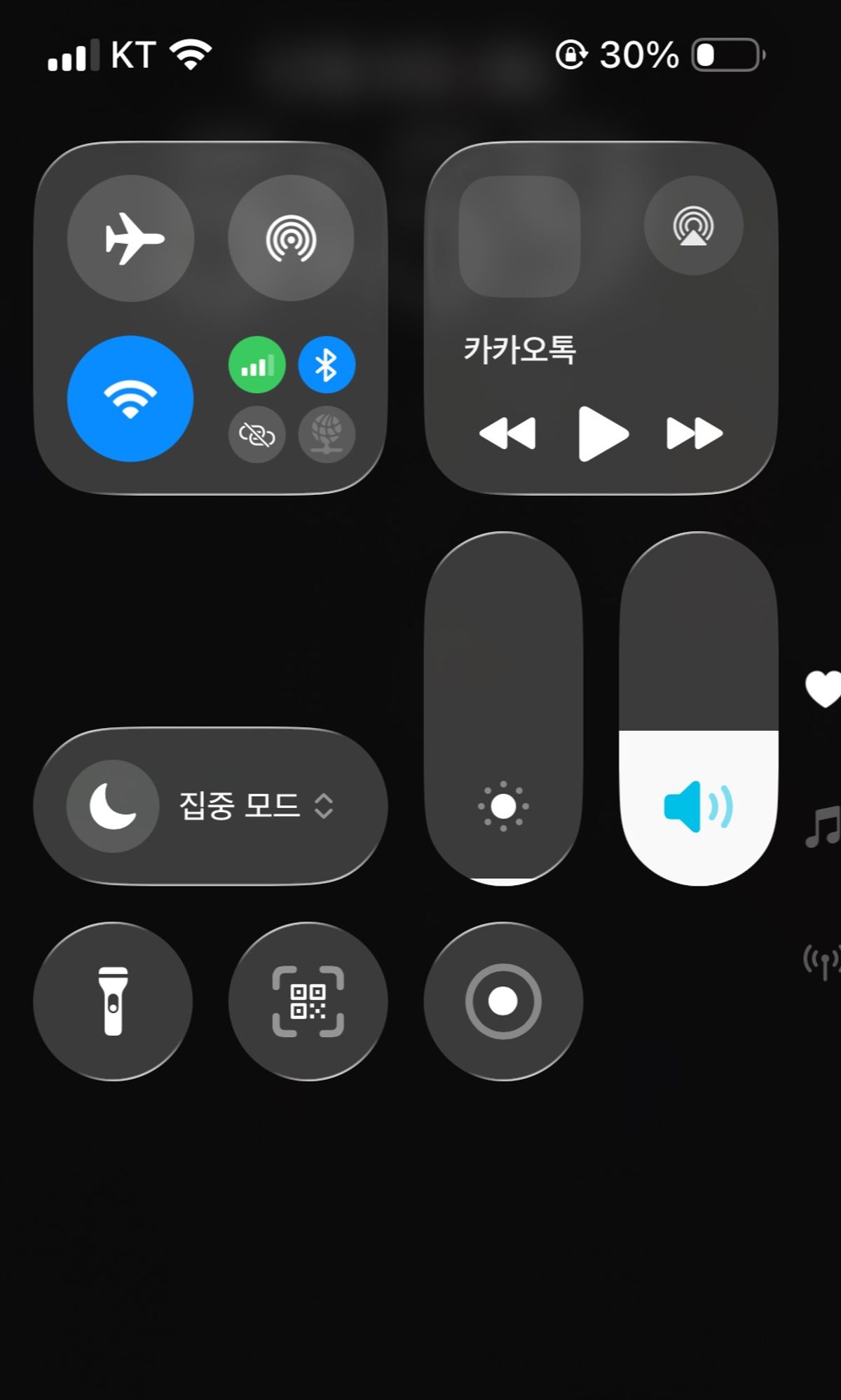Disable cellular data
Viewport: 841px width, 1400px height.
pos(257,365)
